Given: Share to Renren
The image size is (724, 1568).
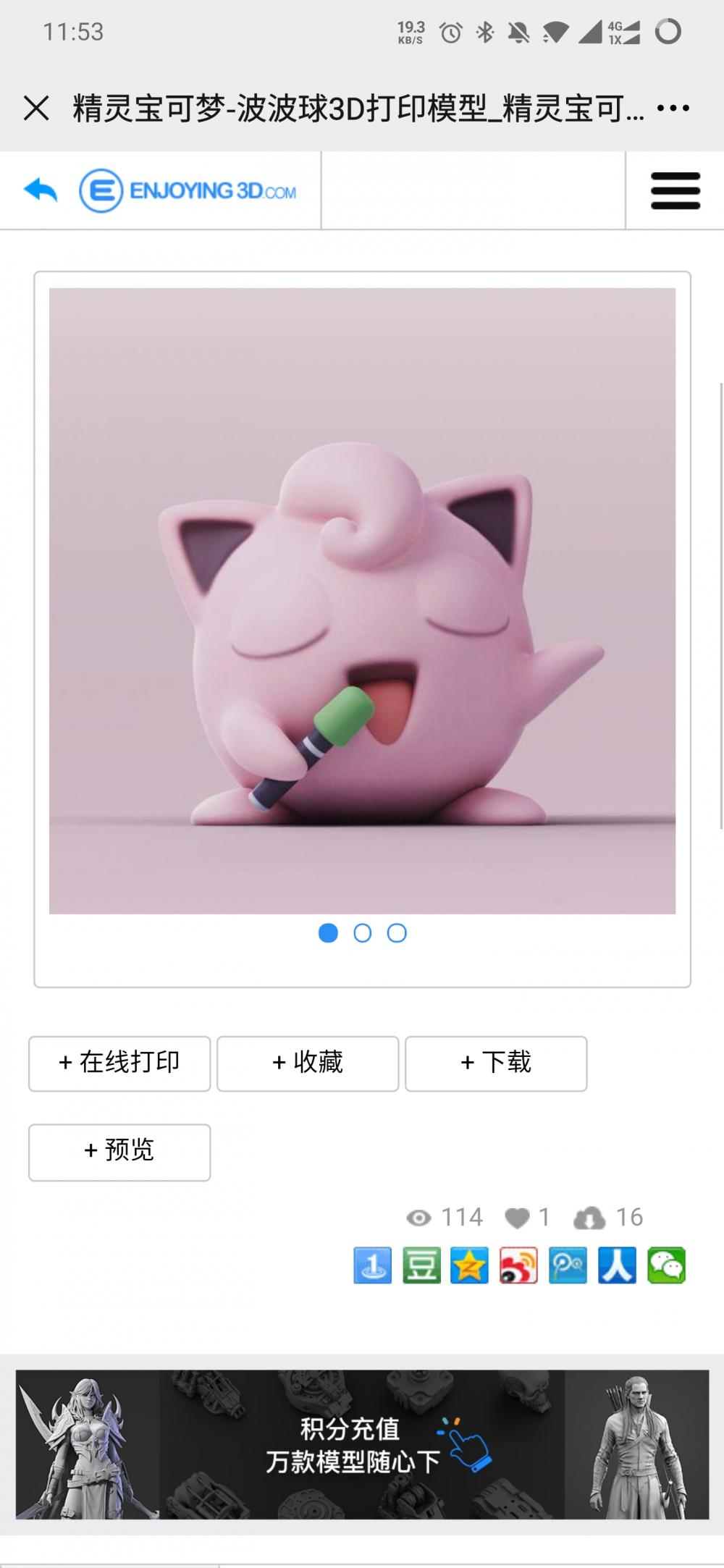Looking at the screenshot, I should [x=617, y=1265].
